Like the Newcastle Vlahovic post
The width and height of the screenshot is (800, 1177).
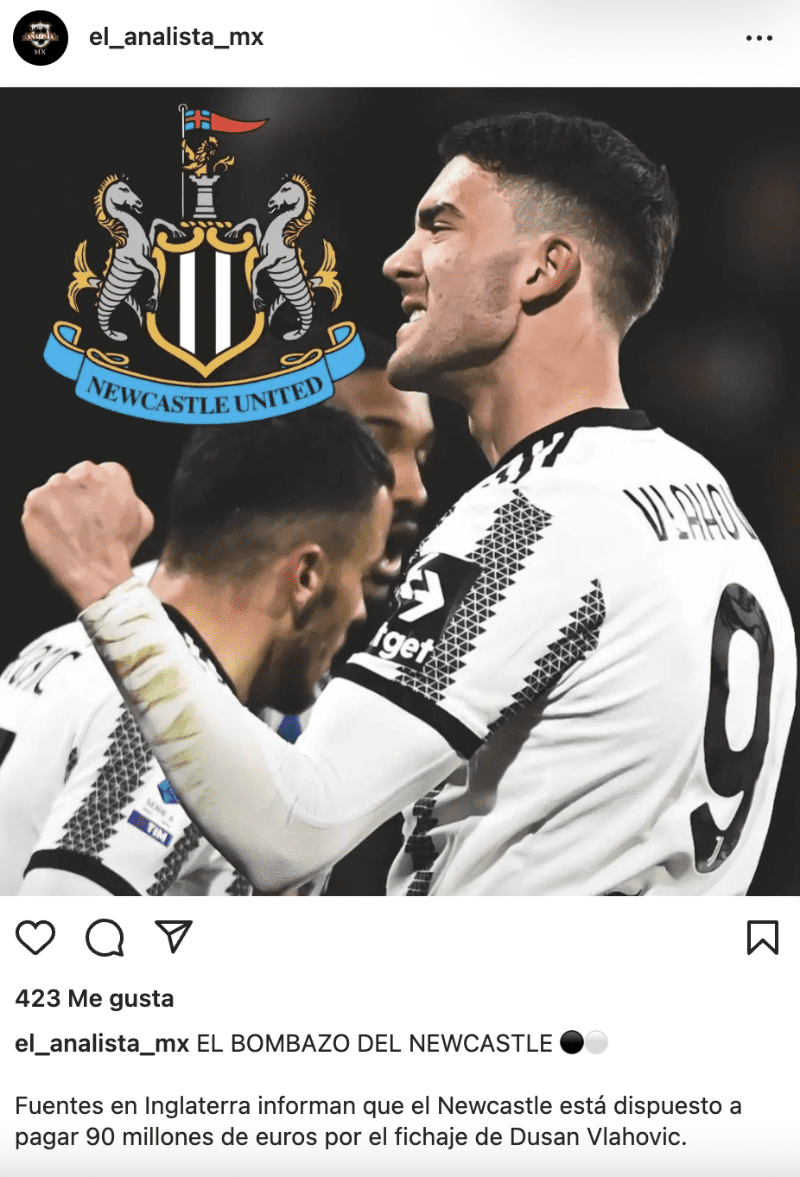pos(36,937)
